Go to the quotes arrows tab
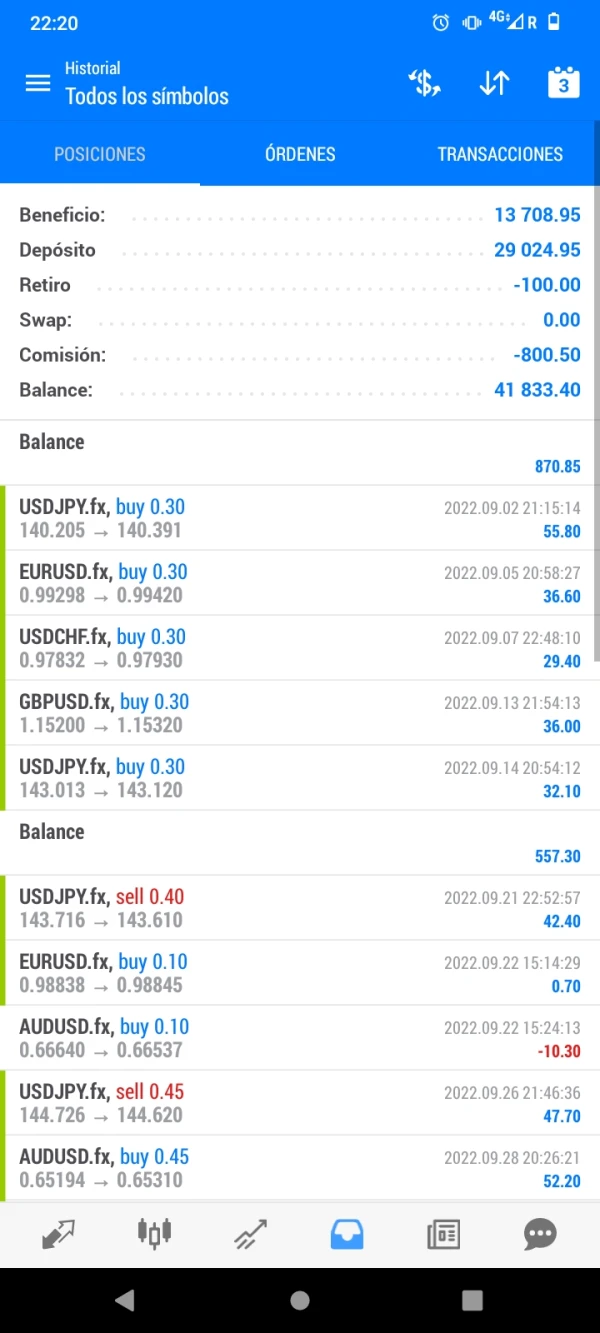Image resolution: width=600 pixels, height=1333 pixels. [x=59, y=1235]
